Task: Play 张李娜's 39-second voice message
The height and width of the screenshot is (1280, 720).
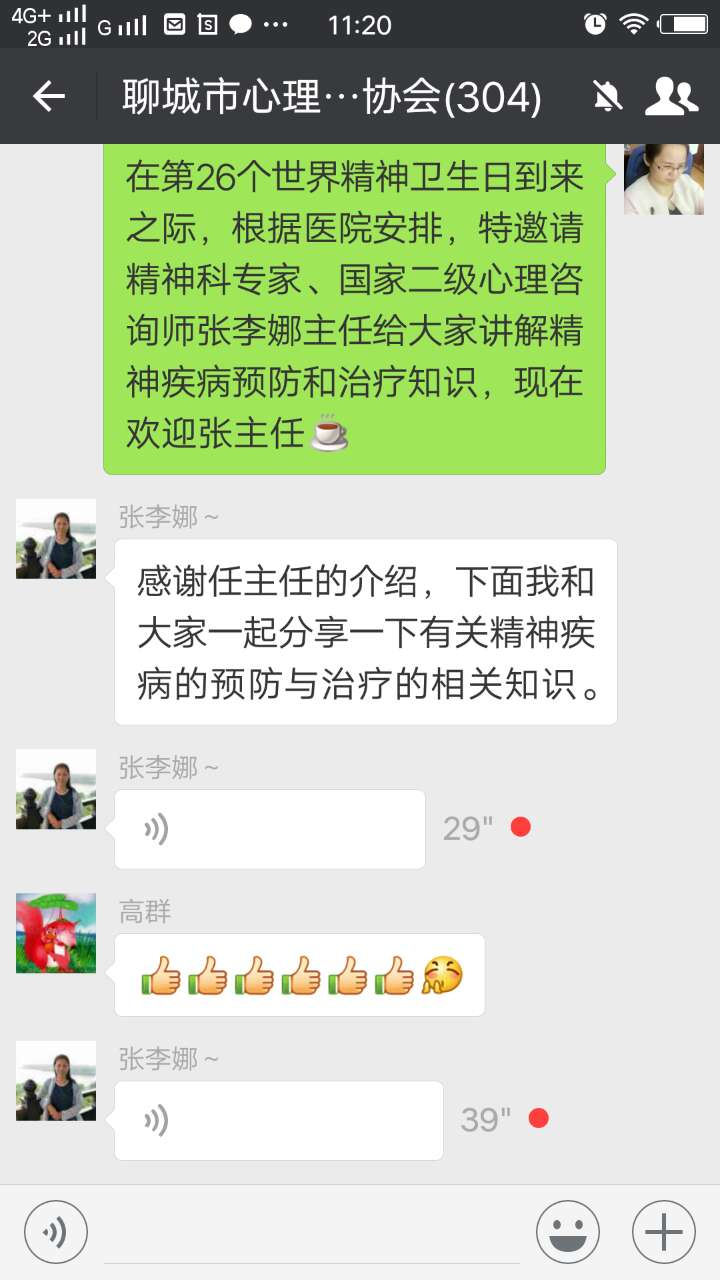Action: 278,1120
